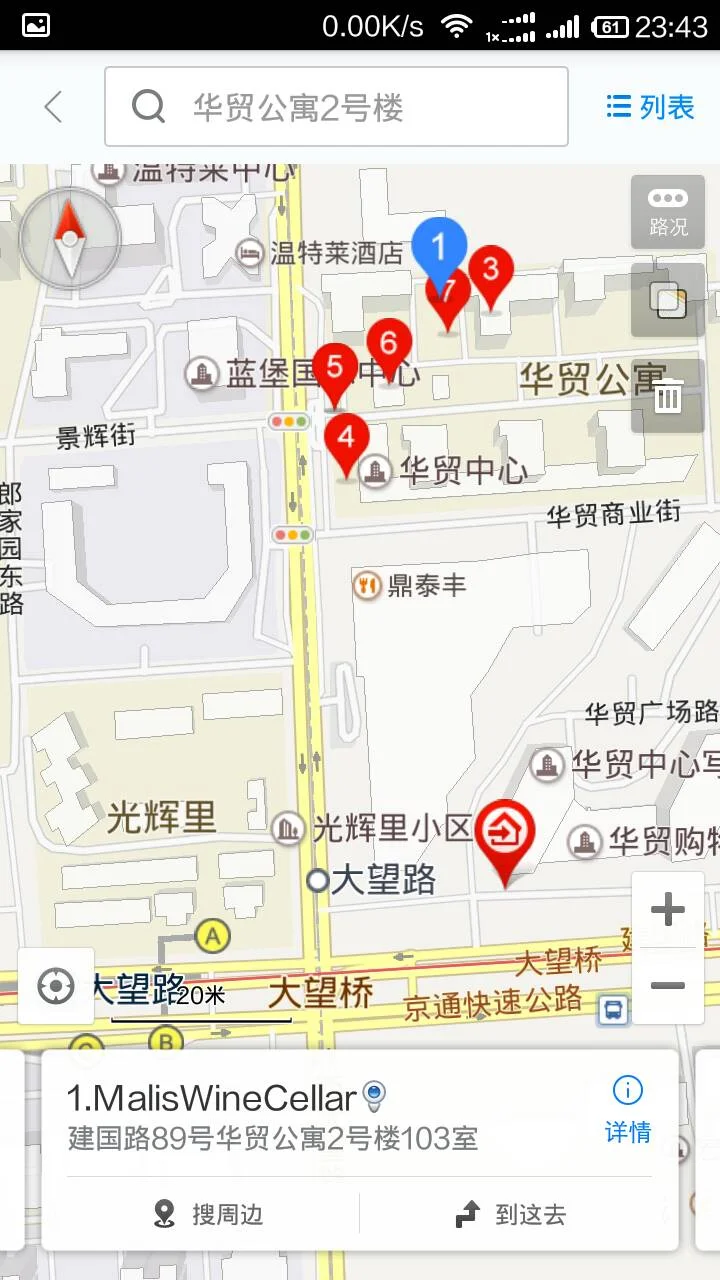
Task: Tap the back arrow to return
Action: (52, 107)
